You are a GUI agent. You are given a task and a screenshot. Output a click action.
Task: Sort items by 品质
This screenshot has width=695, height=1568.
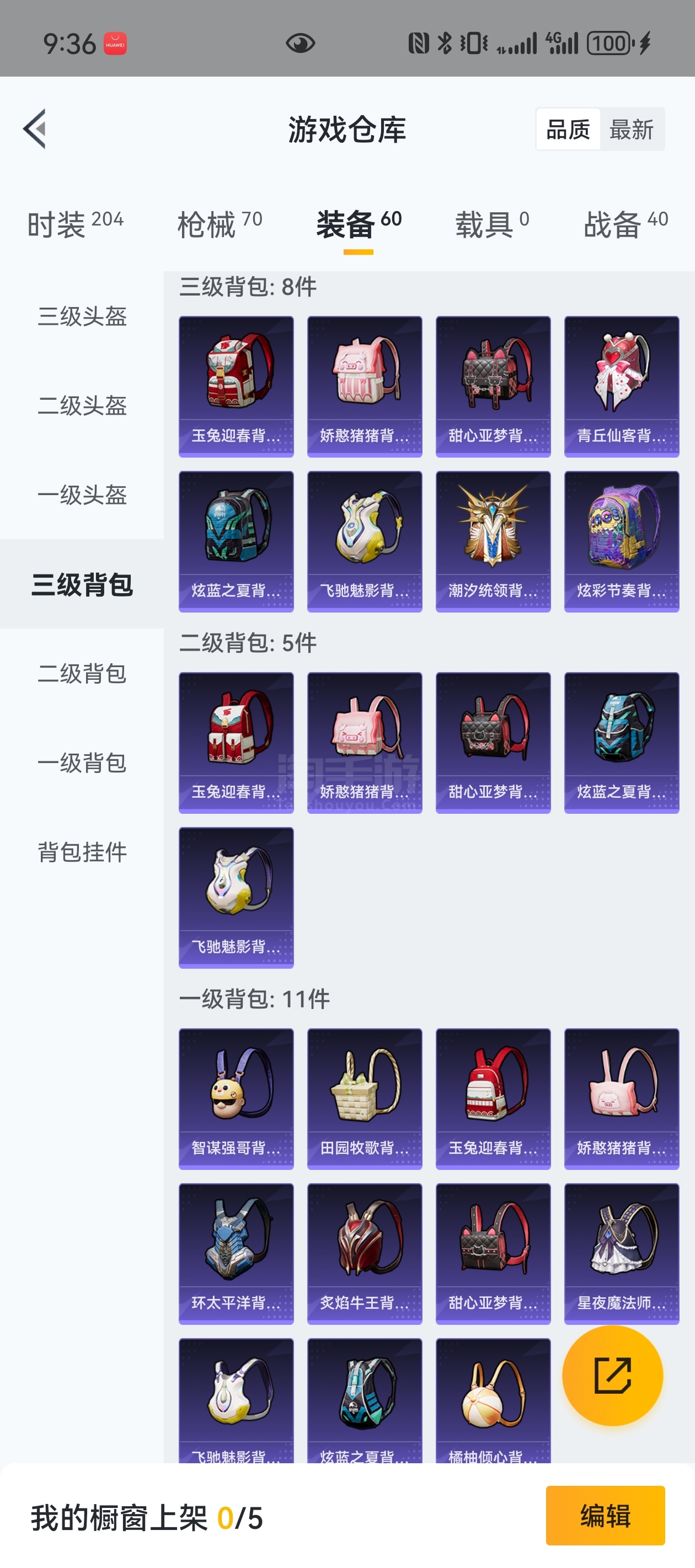[x=568, y=130]
